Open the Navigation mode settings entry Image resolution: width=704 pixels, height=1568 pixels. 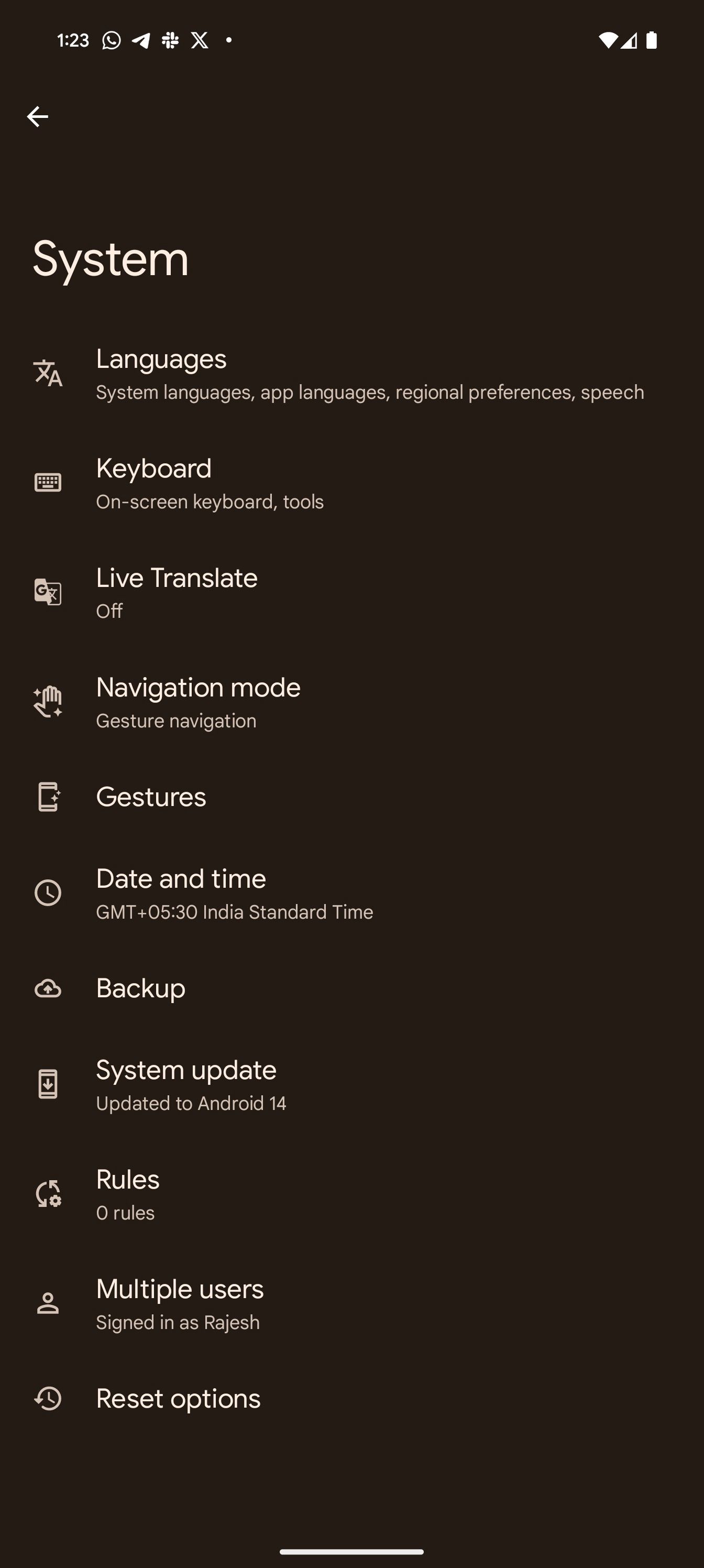tap(351, 701)
